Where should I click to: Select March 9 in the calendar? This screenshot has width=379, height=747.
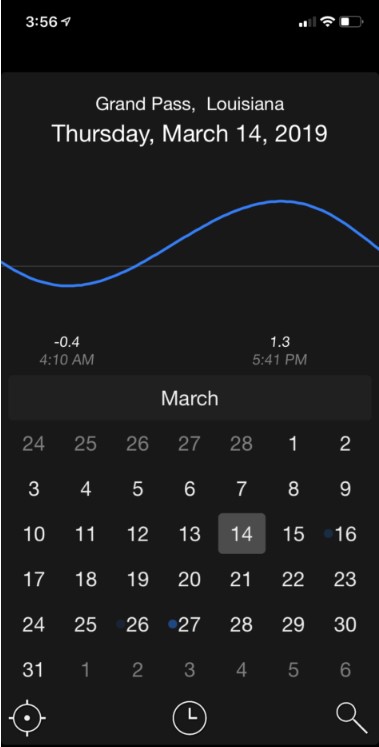click(345, 489)
